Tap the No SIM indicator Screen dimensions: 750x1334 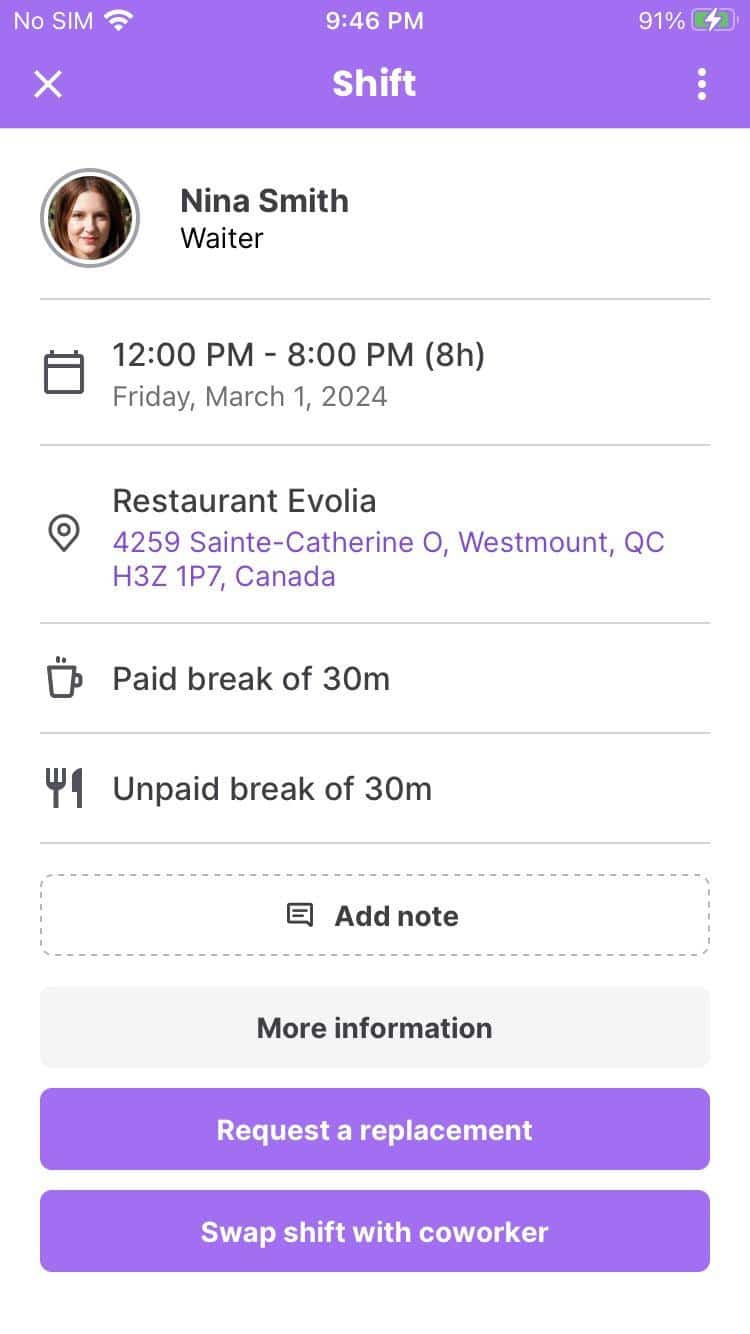51,19
